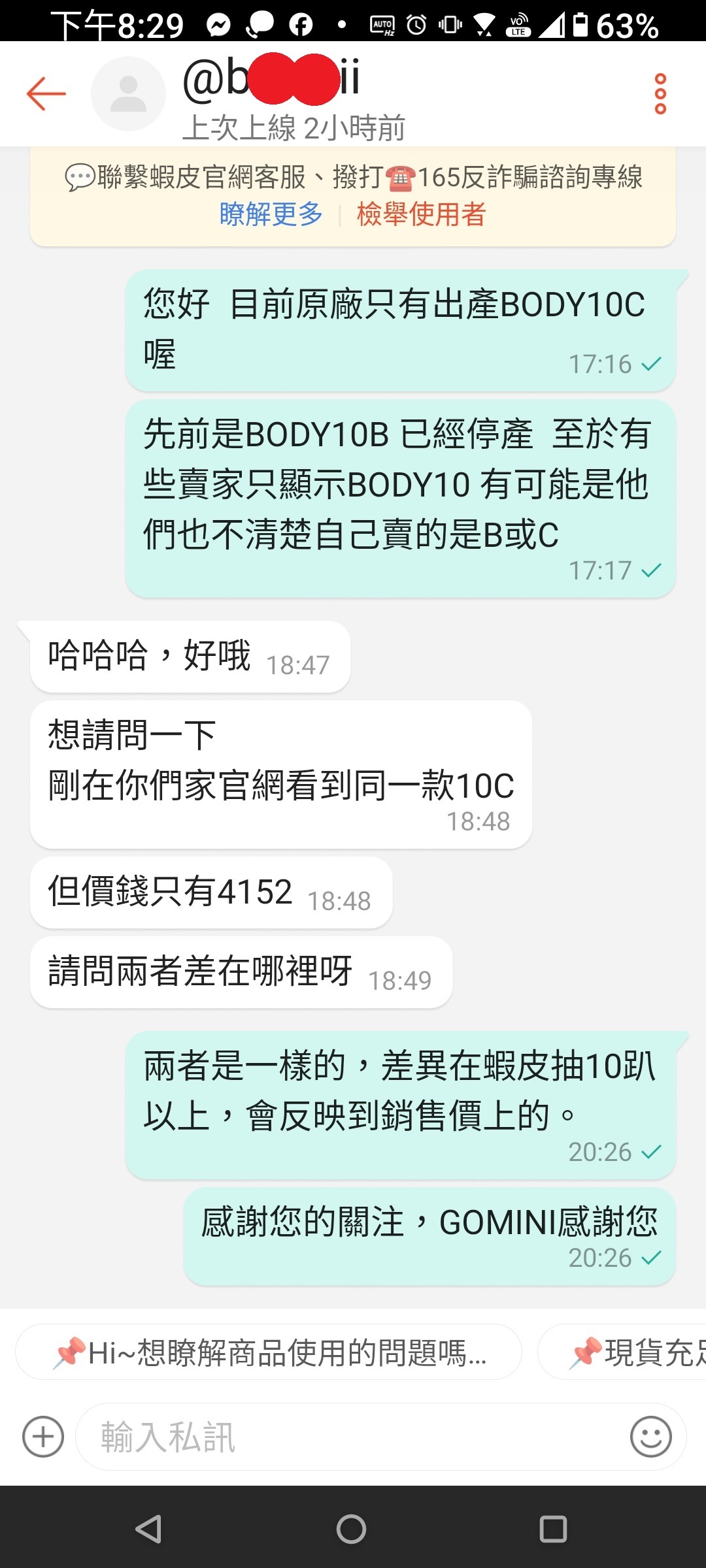706x1568 pixels.
Task: Select the 現貨充足 quick reply chip
Action: pyautogui.click(x=622, y=1352)
